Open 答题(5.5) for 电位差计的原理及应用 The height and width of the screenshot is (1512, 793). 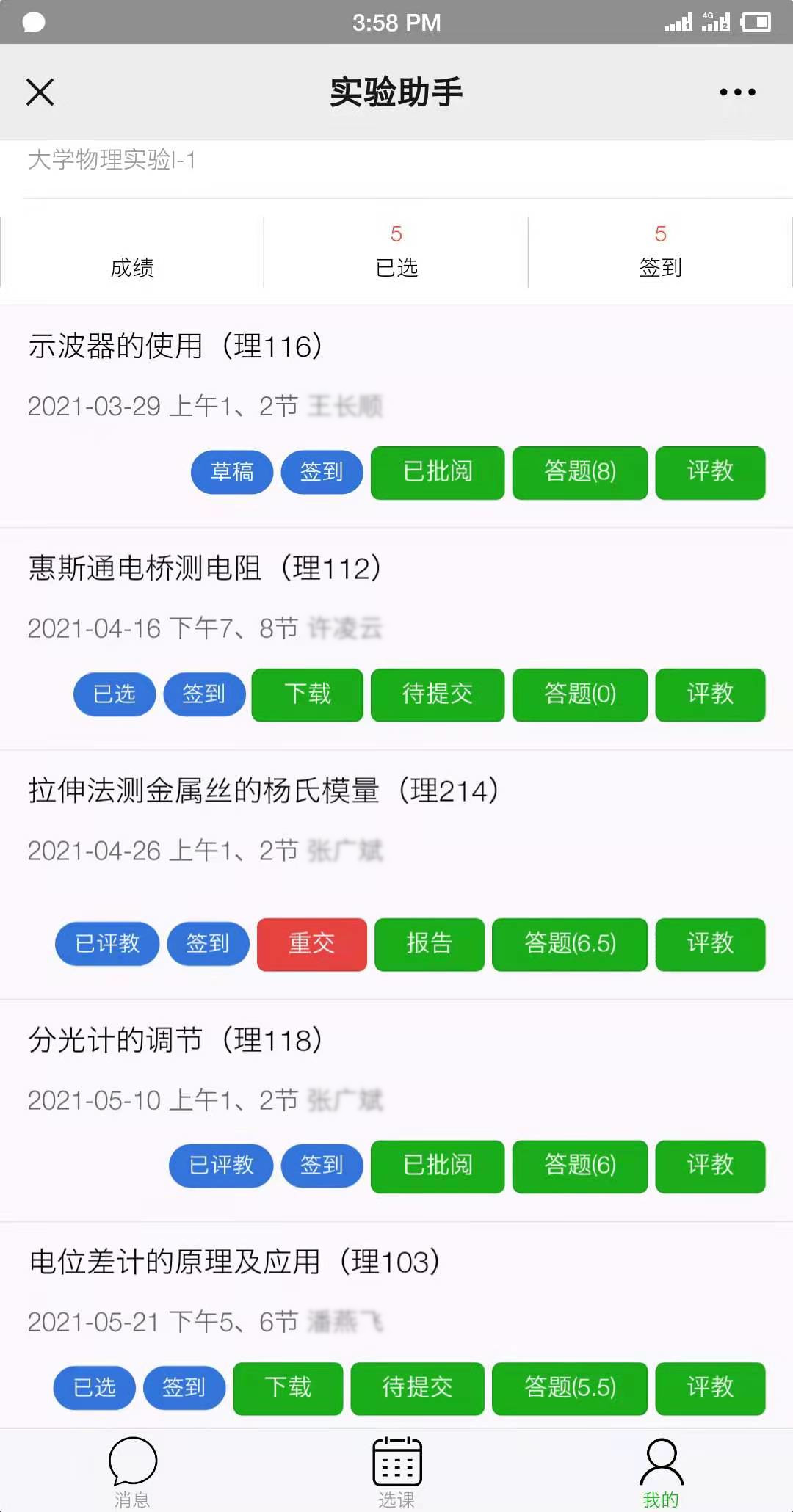pyautogui.click(x=570, y=1388)
